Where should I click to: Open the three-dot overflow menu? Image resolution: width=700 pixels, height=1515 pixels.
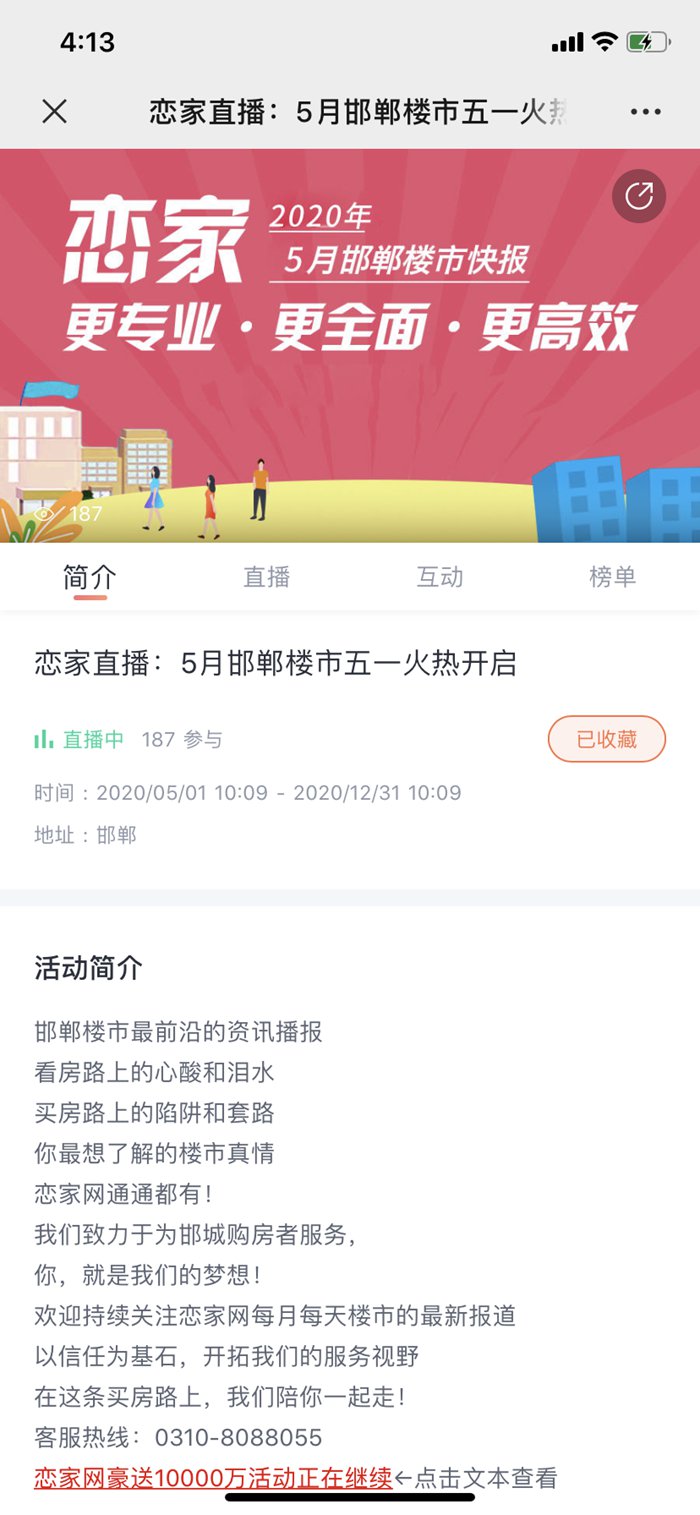(646, 112)
